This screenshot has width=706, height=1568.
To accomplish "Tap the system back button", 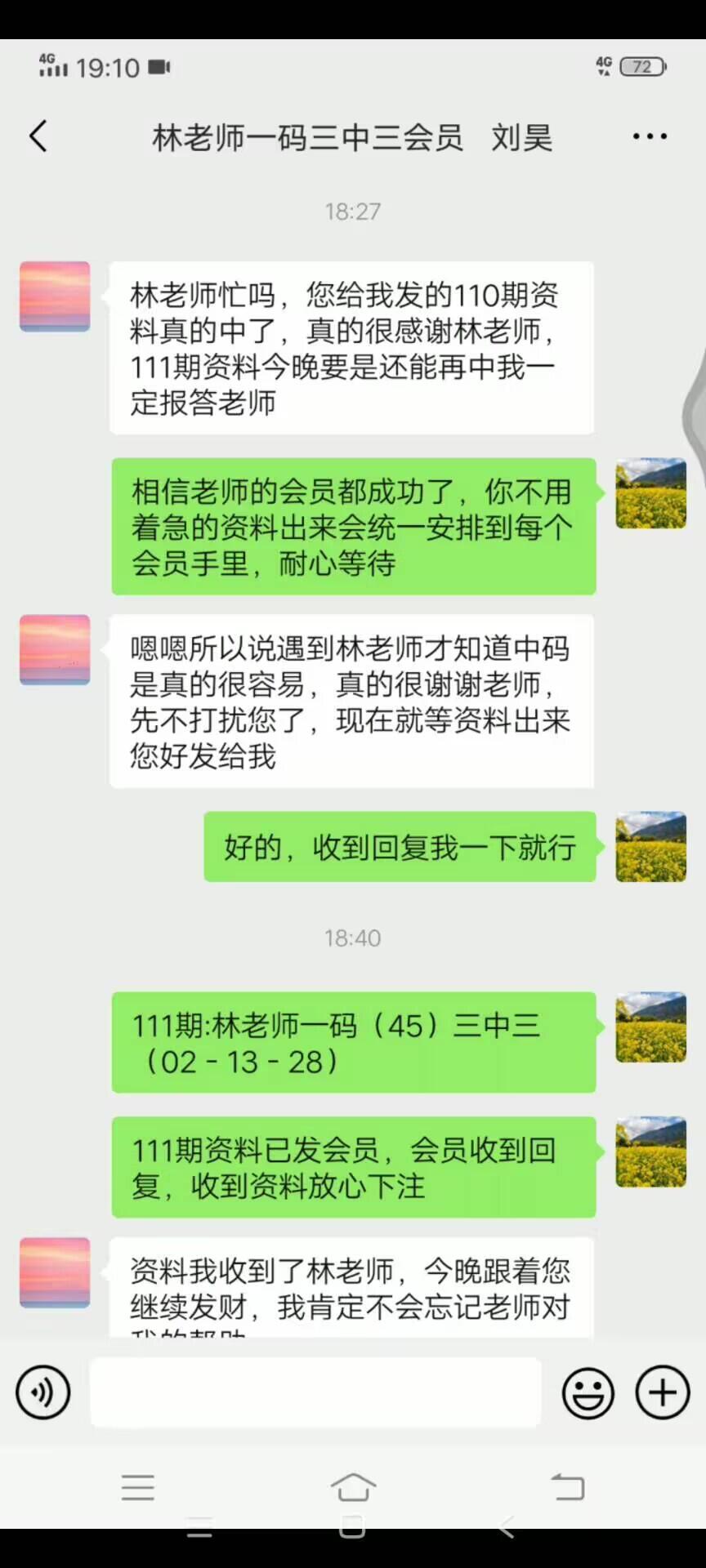I will point(567,1487).
